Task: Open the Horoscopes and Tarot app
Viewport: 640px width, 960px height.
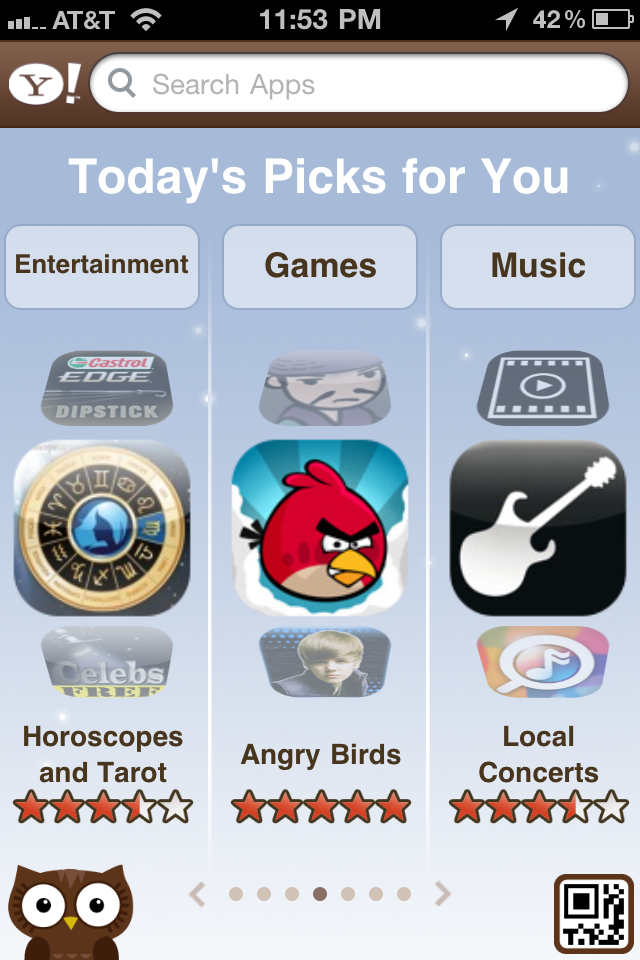Action: point(102,528)
